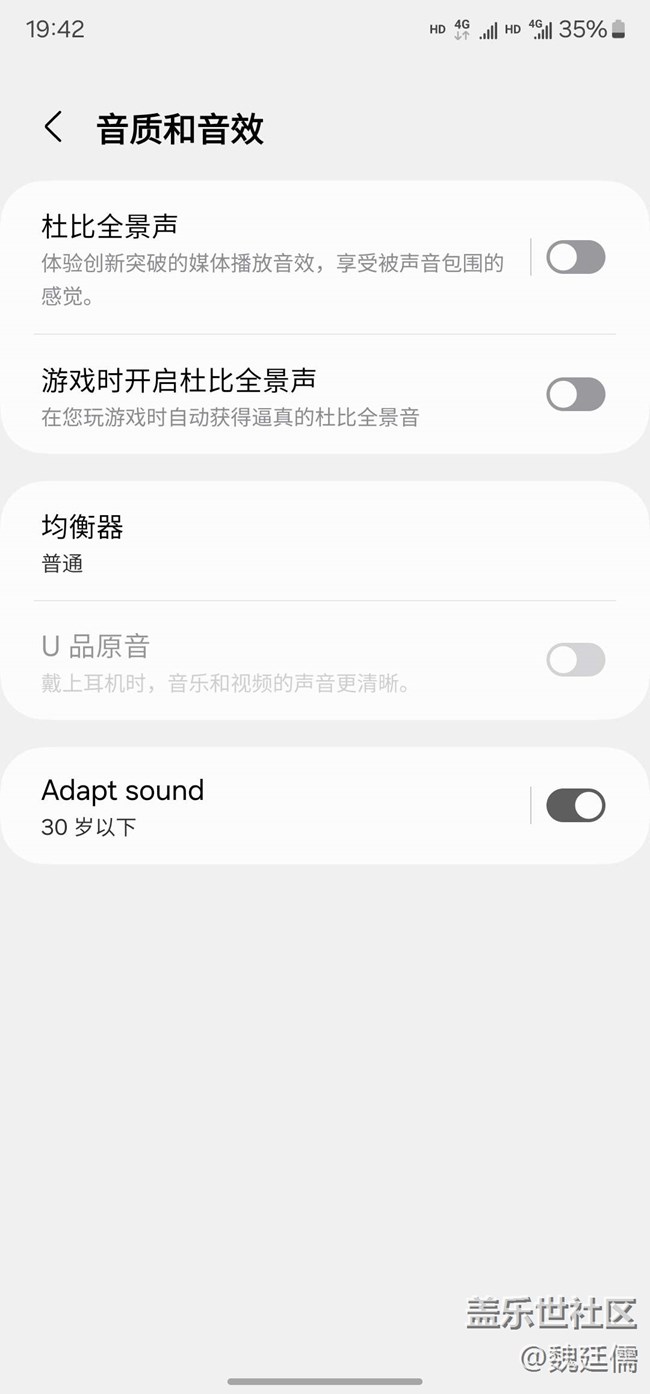Turn on 杜比全景声 switch
The width and height of the screenshot is (650, 1394).
point(575,257)
